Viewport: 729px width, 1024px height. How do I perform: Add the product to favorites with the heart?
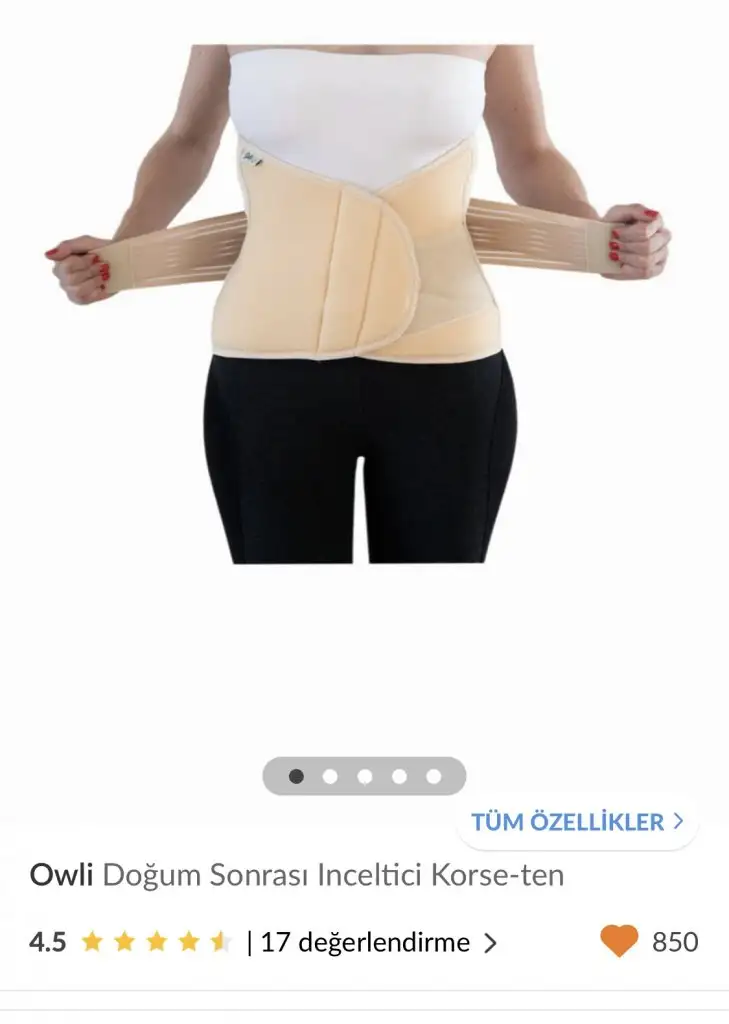[x=619, y=941]
